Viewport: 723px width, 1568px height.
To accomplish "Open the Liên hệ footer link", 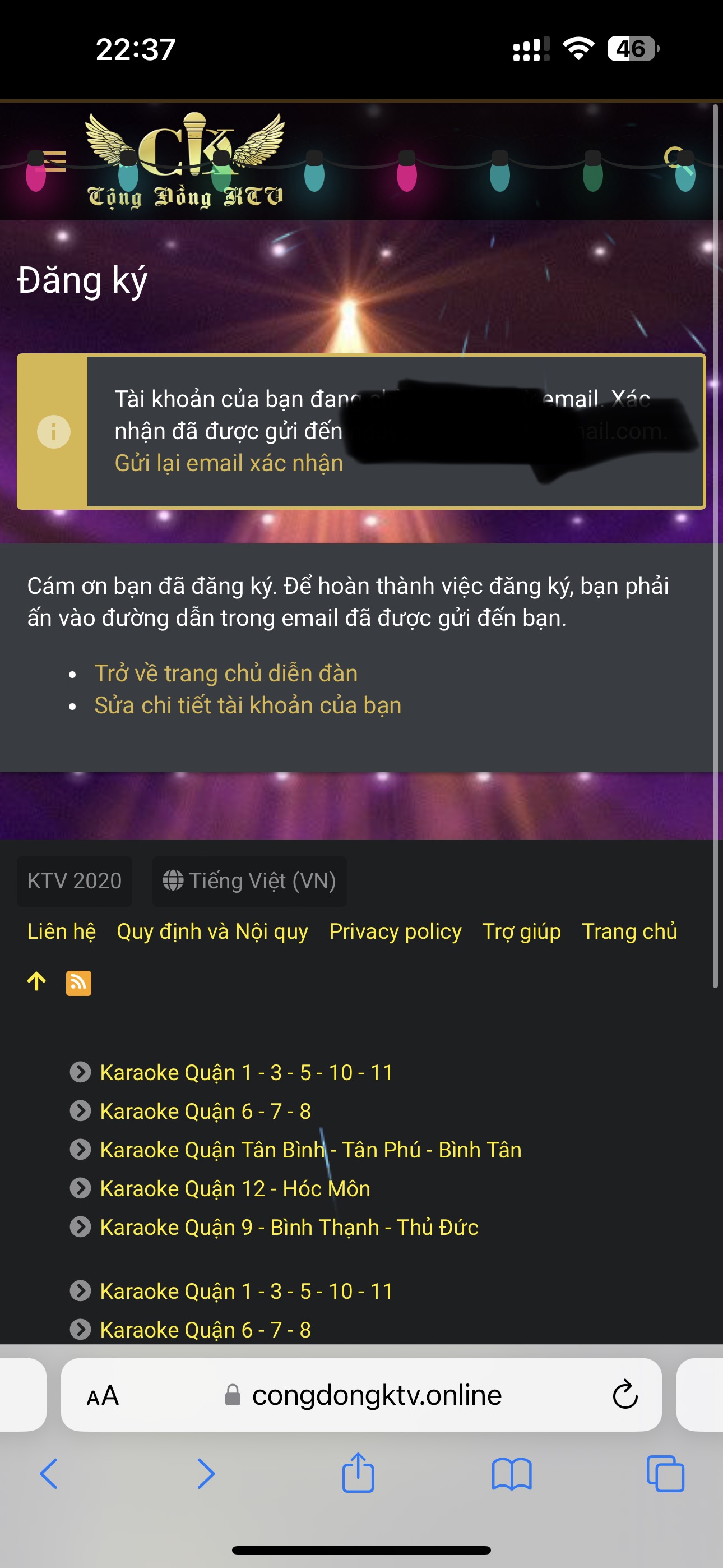I will pyautogui.click(x=62, y=931).
